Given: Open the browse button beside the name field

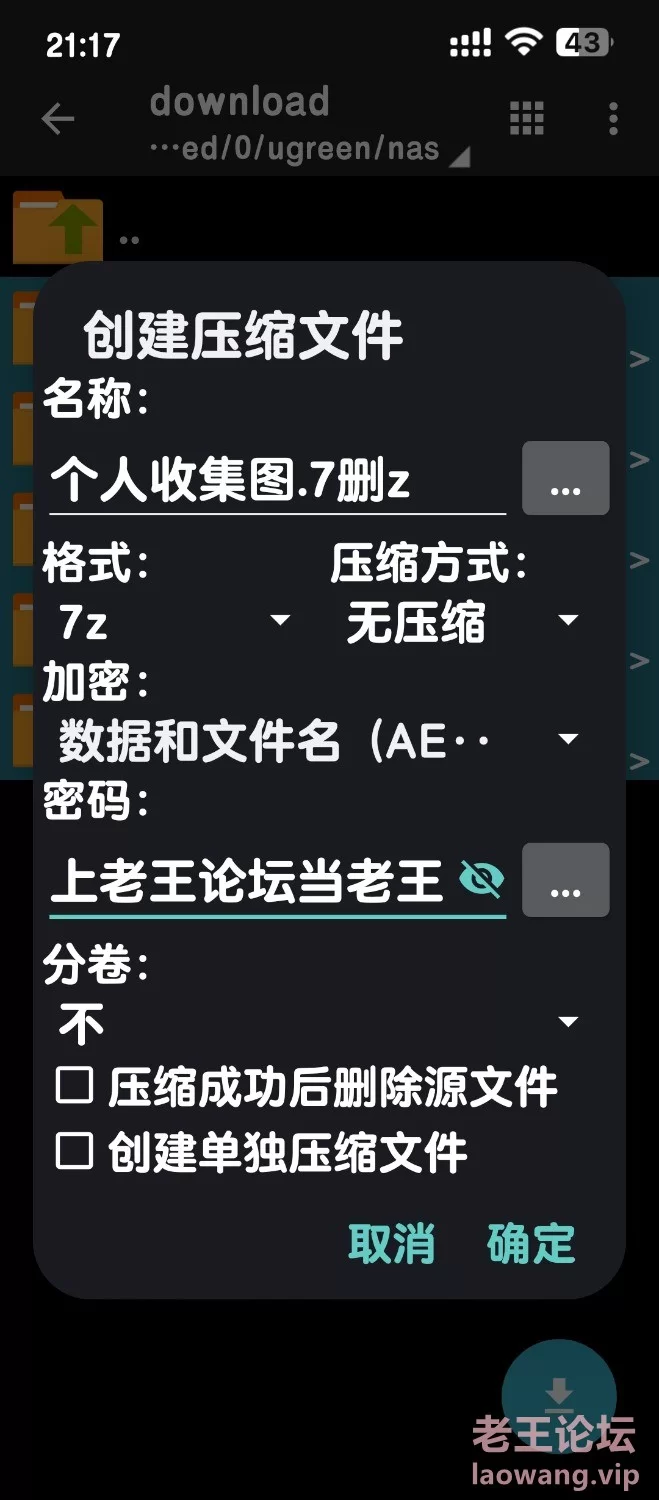Looking at the screenshot, I should 566,478.
